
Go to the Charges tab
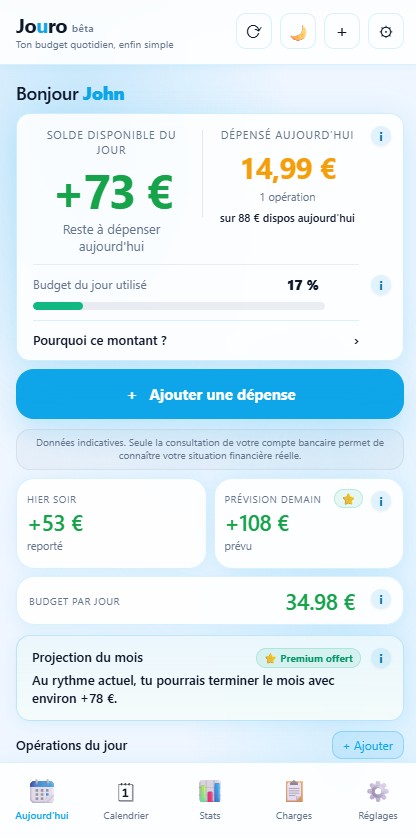(x=294, y=800)
